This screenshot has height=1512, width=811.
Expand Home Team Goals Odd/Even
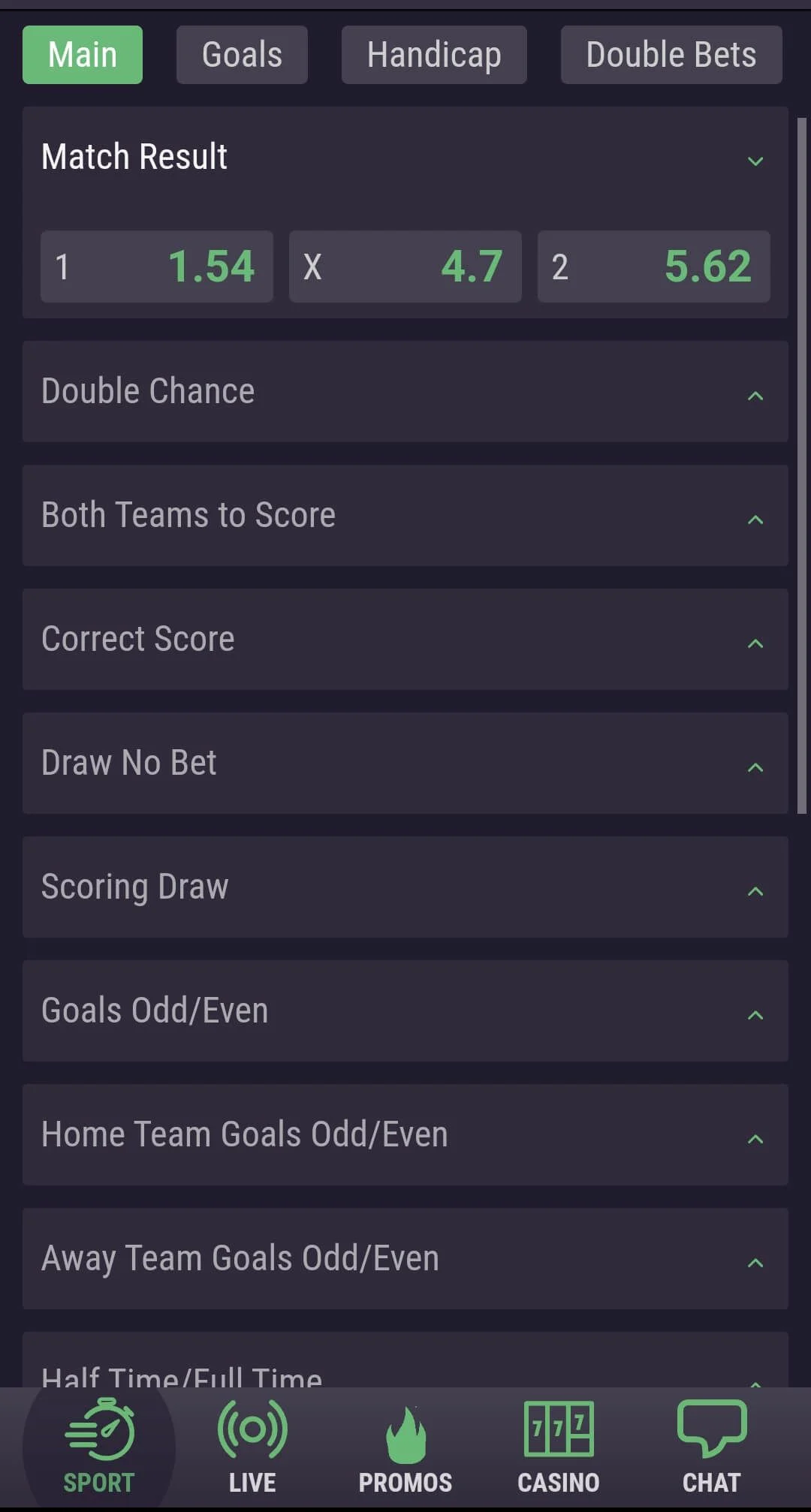click(x=405, y=1135)
